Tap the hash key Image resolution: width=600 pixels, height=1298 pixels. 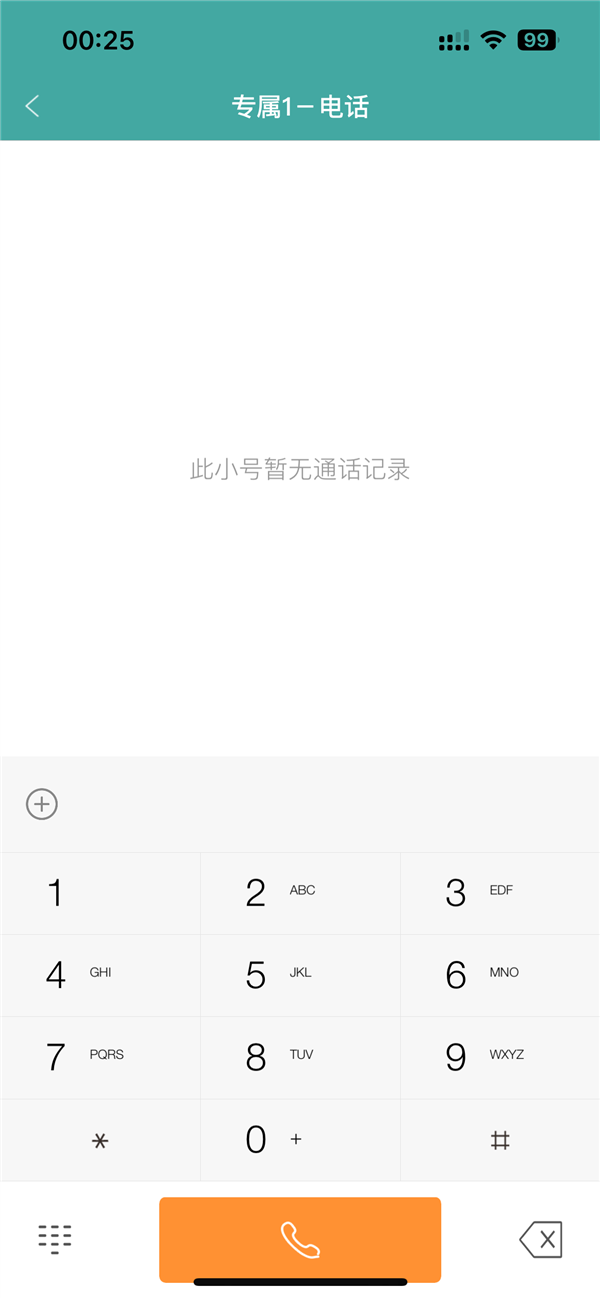click(500, 1140)
